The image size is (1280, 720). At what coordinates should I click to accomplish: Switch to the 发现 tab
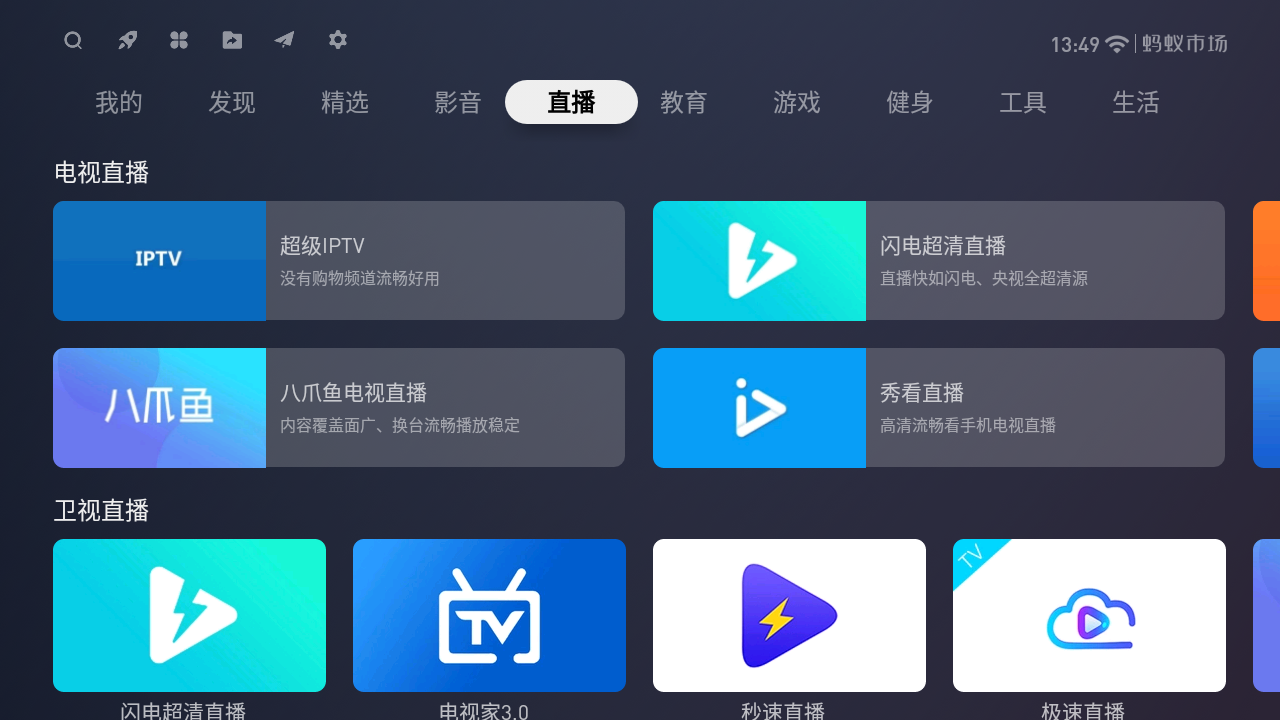[232, 102]
